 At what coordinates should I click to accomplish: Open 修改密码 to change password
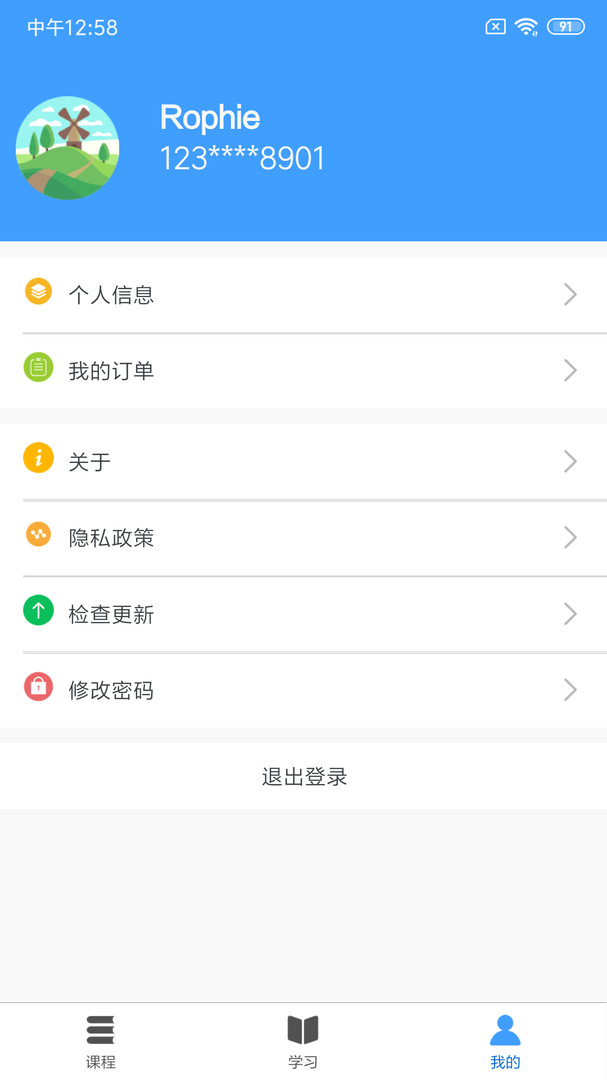[303, 689]
